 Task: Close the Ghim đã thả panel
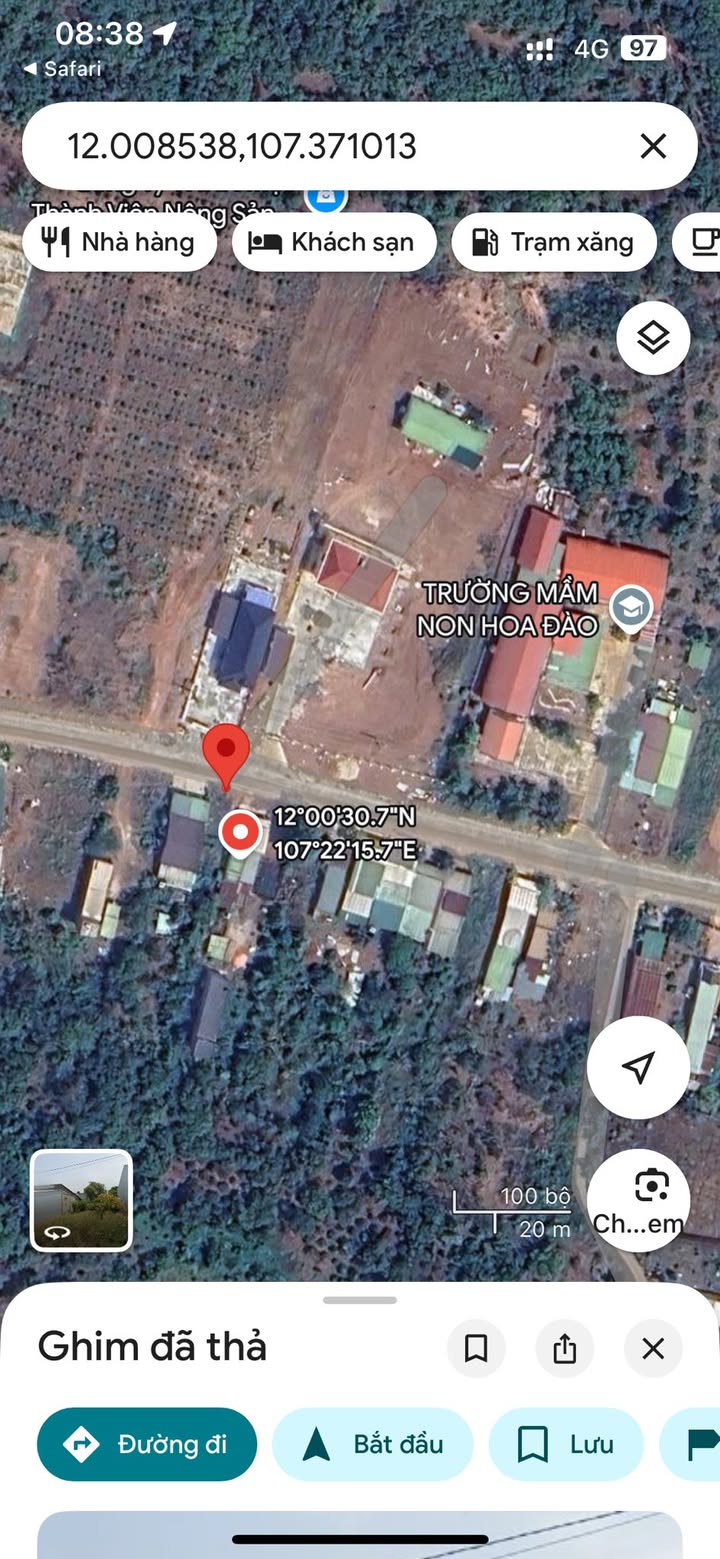pyautogui.click(x=653, y=1349)
